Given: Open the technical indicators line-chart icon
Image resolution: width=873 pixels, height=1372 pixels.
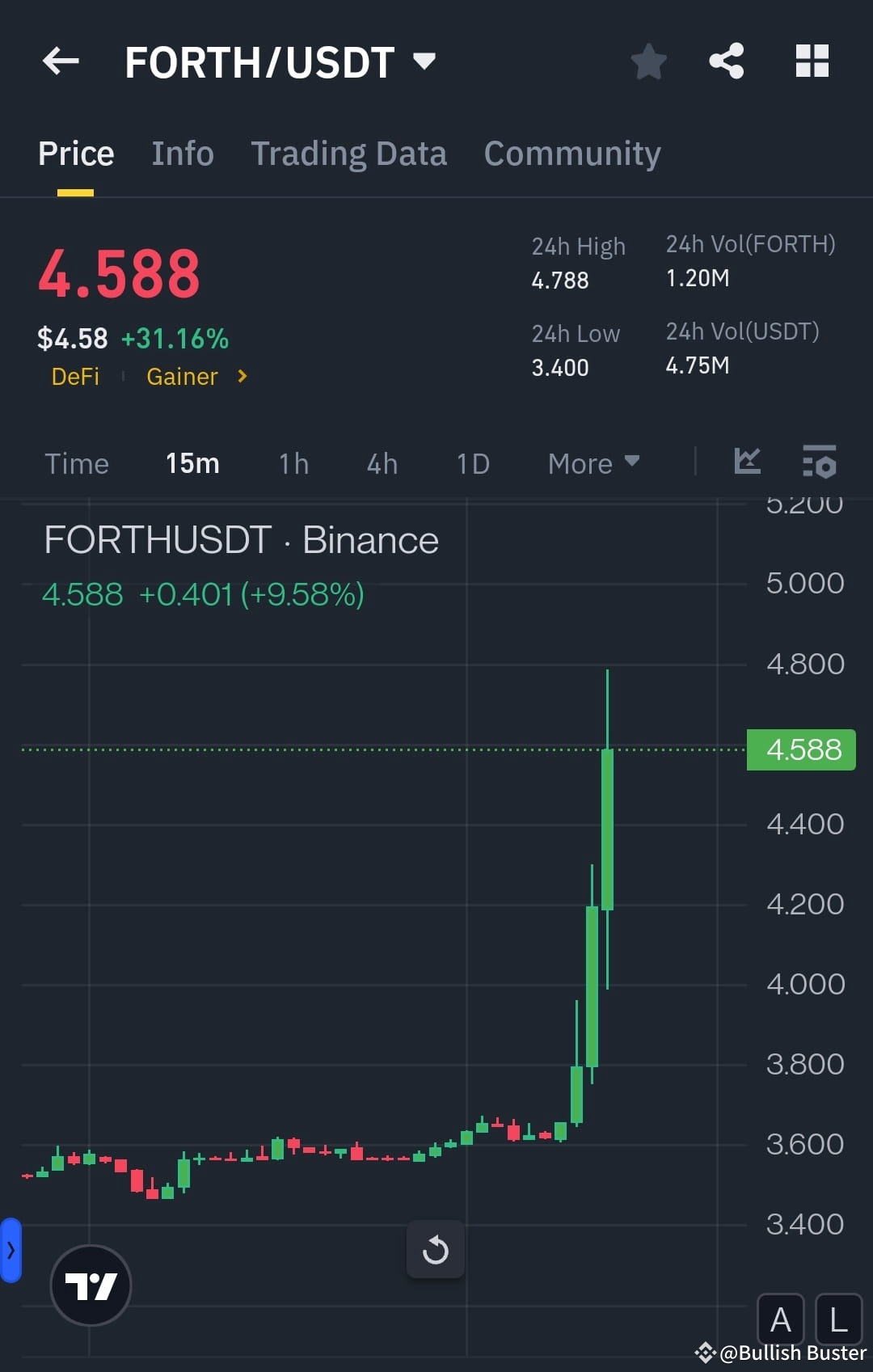Looking at the screenshot, I should click(x=748, y=462).
